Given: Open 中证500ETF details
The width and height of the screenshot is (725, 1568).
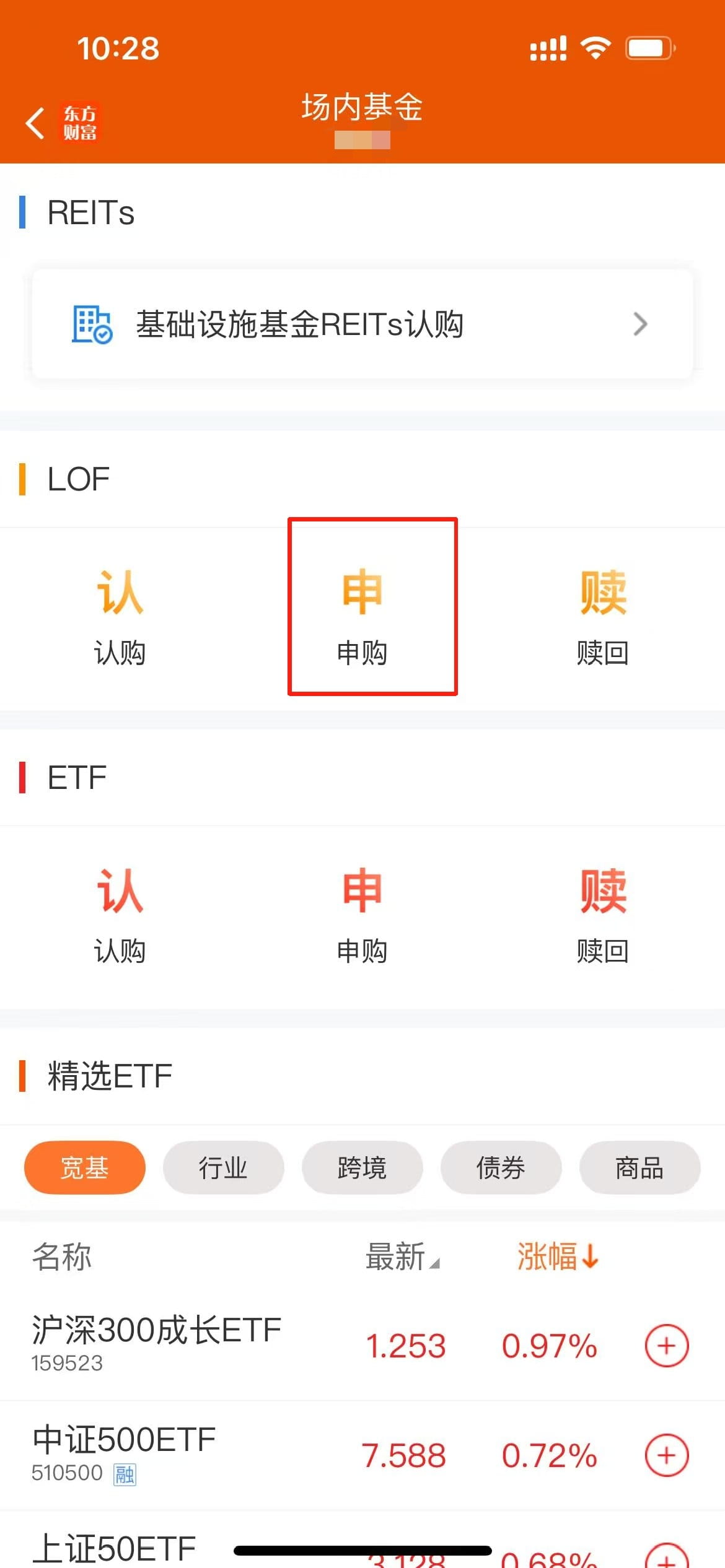Looking at the screenshot, I should [x=124, y=1453].
